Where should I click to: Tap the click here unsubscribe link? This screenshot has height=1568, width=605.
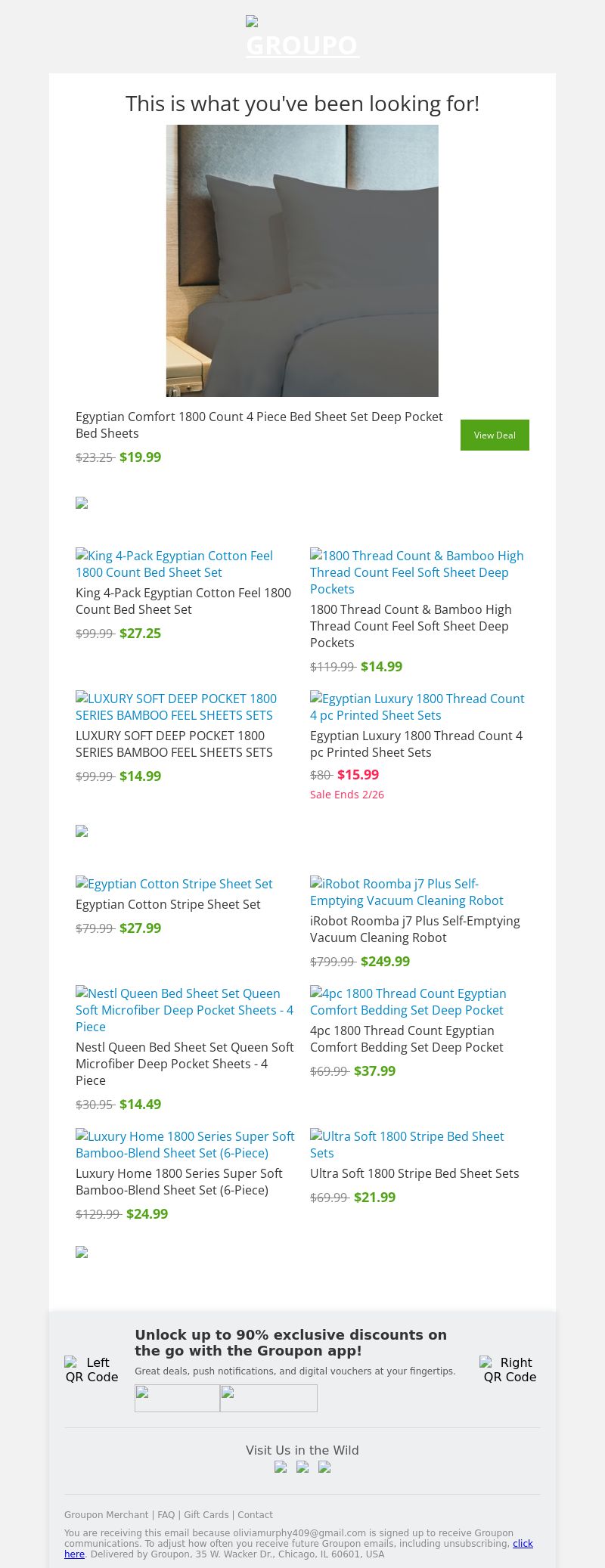tap(523, 1543)
